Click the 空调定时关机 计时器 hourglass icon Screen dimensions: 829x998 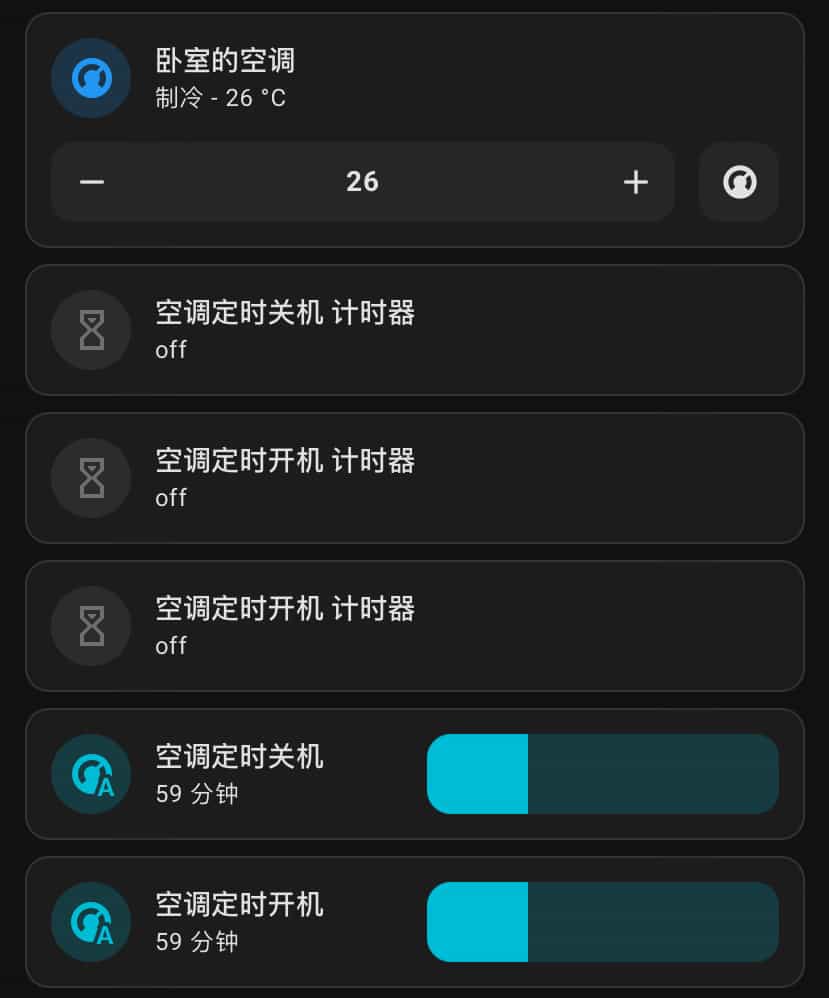click(x=91, y=330)
